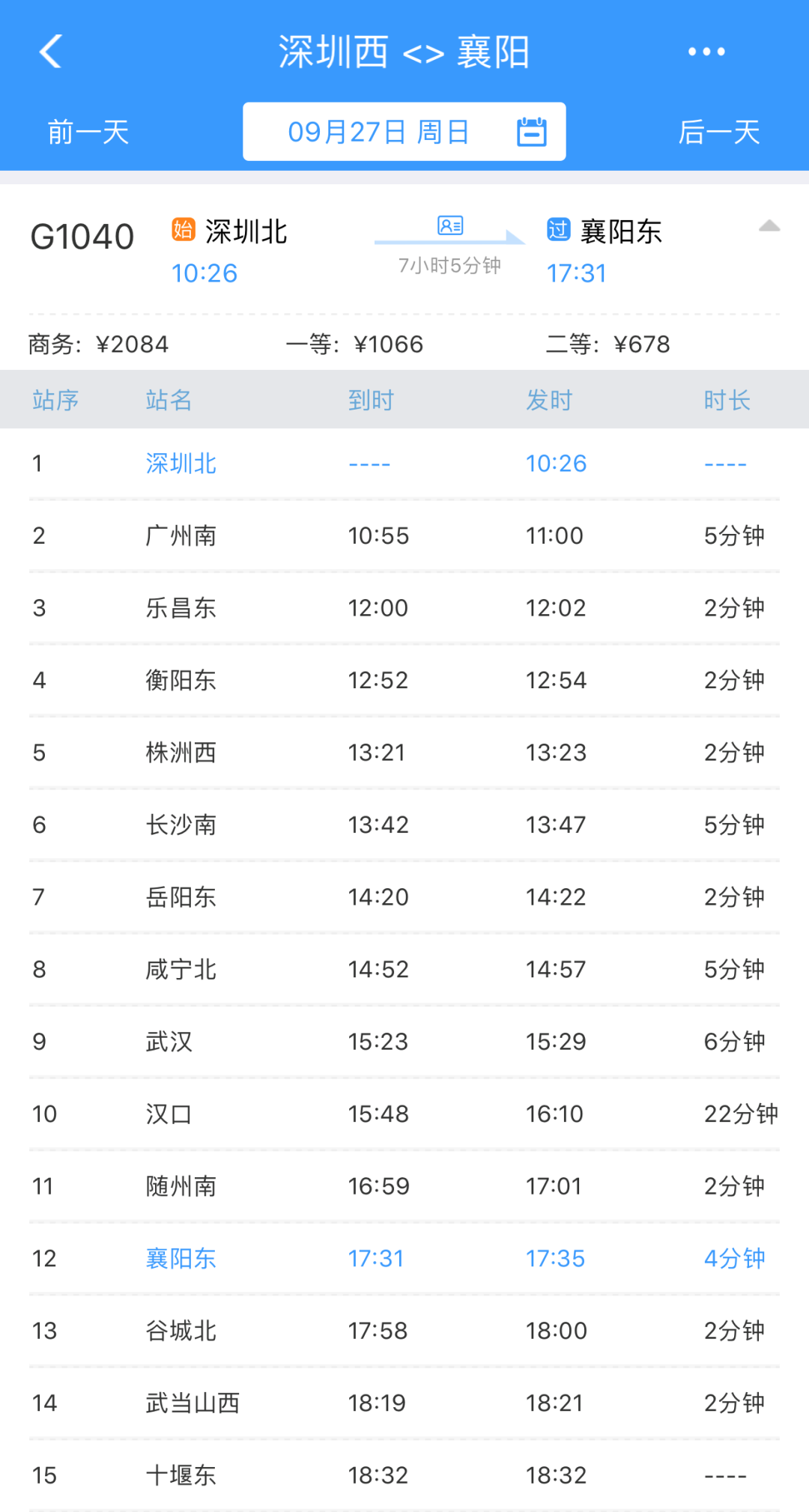Screen dimensions: 809x1512
Task: Open the three-dot overflow menu
Action: 706,52
